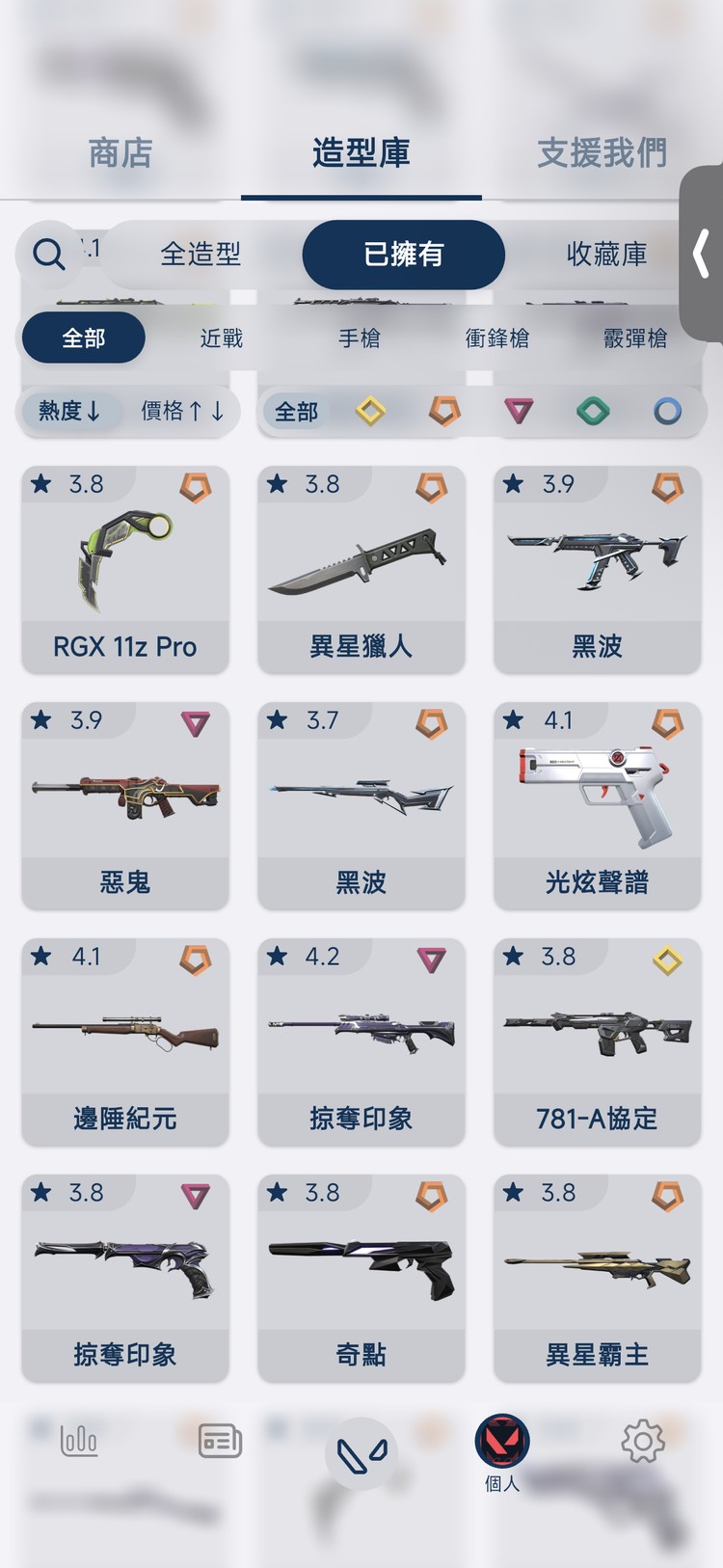Open the stats panel in bottom bar

pos(80,1440)
